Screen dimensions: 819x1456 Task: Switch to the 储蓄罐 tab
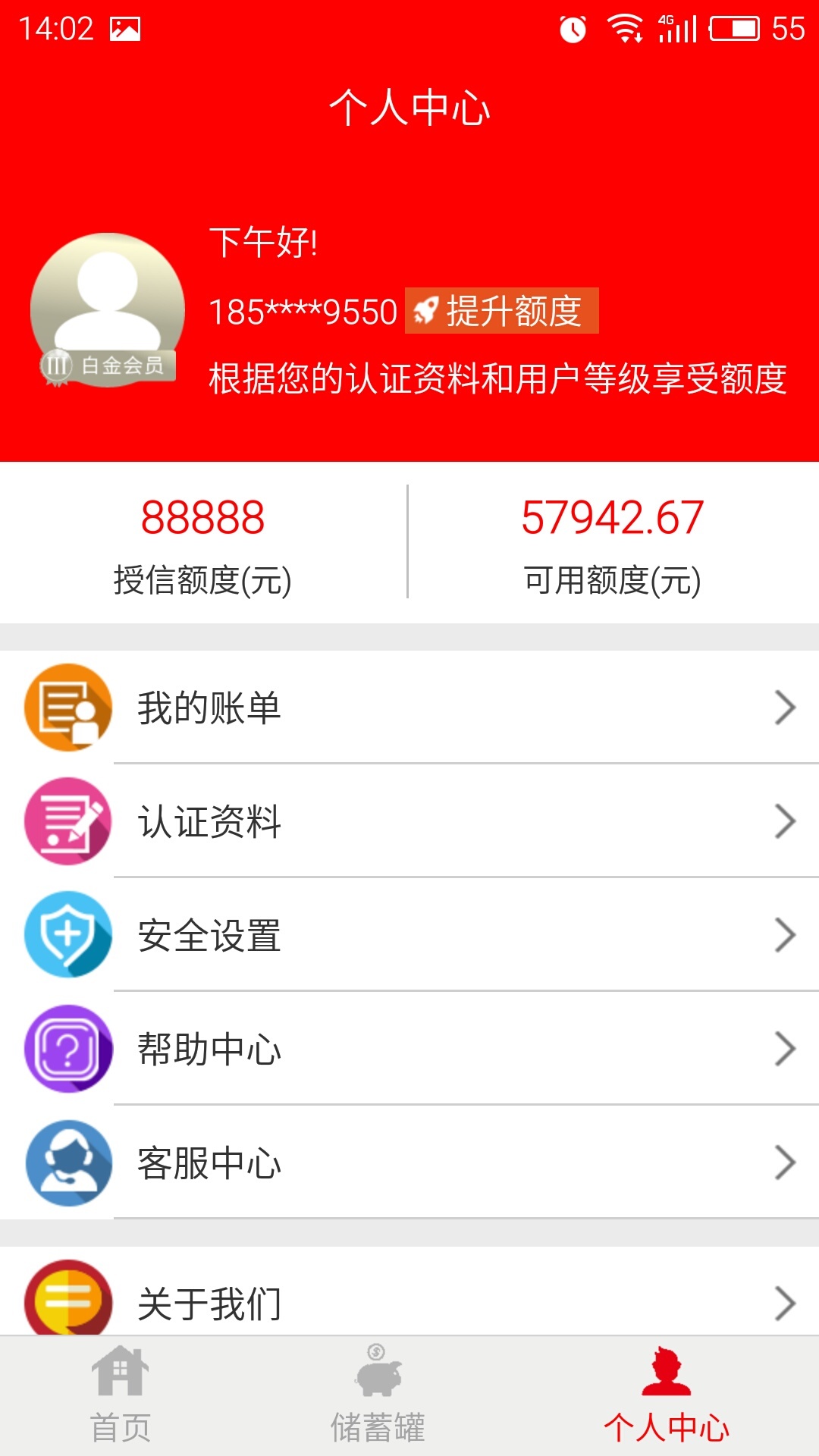378,1395
